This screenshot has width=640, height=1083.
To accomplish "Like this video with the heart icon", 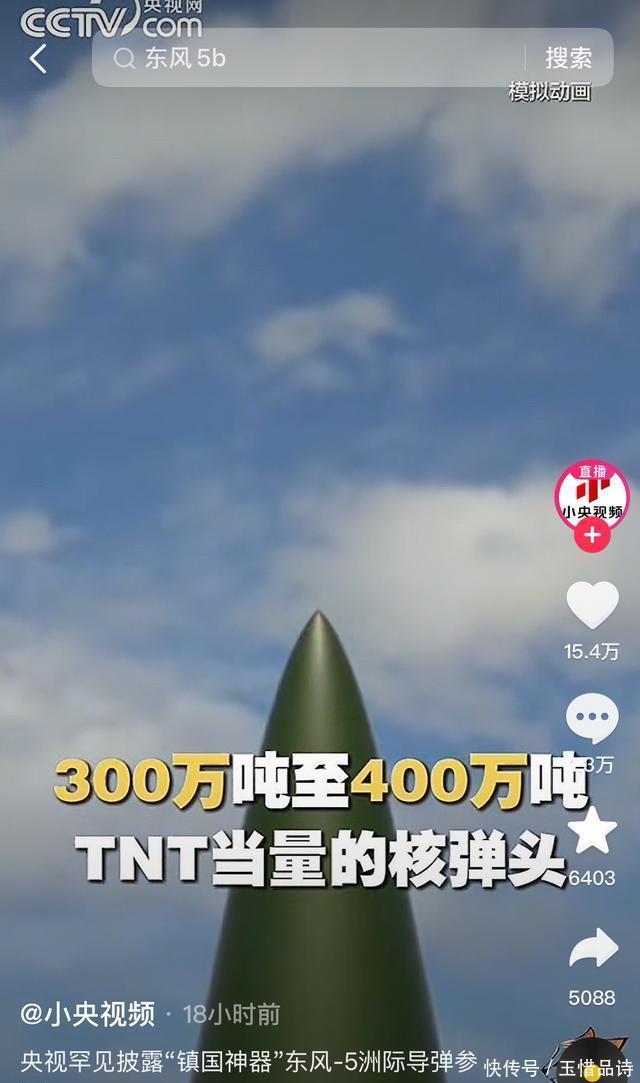I will click(x=592, y=605).
